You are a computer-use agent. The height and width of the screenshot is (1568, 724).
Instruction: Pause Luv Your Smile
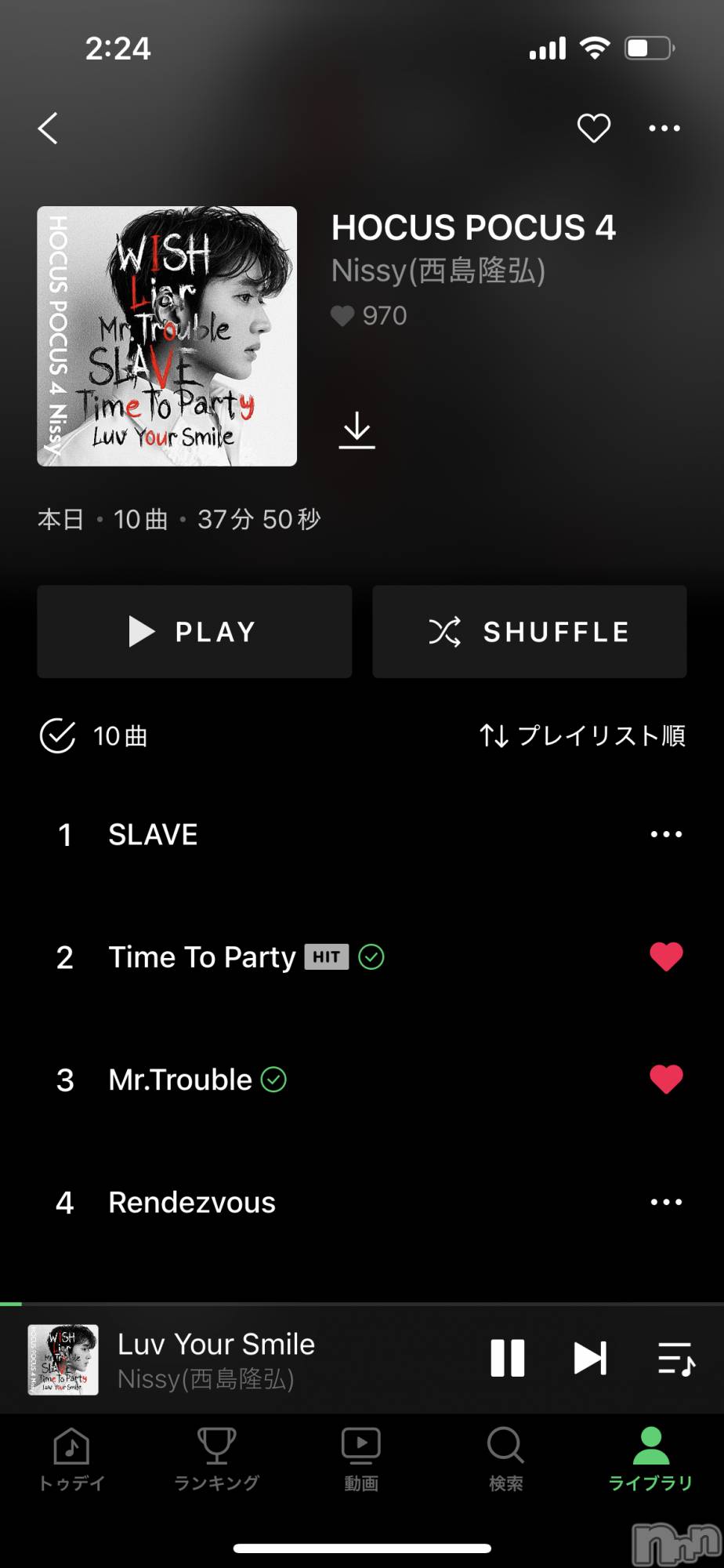(507, 1358)
